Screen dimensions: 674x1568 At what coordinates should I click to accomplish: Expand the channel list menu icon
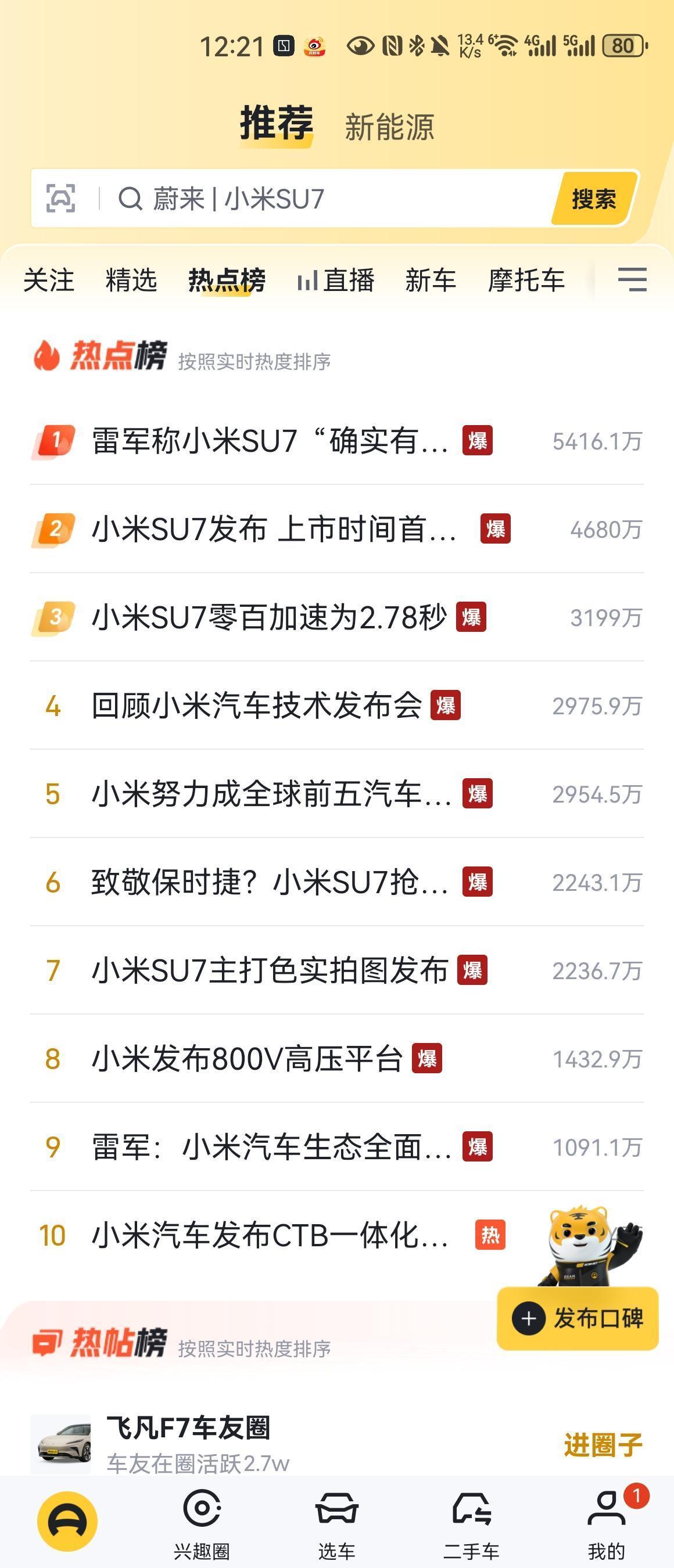(x=632, y=279)
